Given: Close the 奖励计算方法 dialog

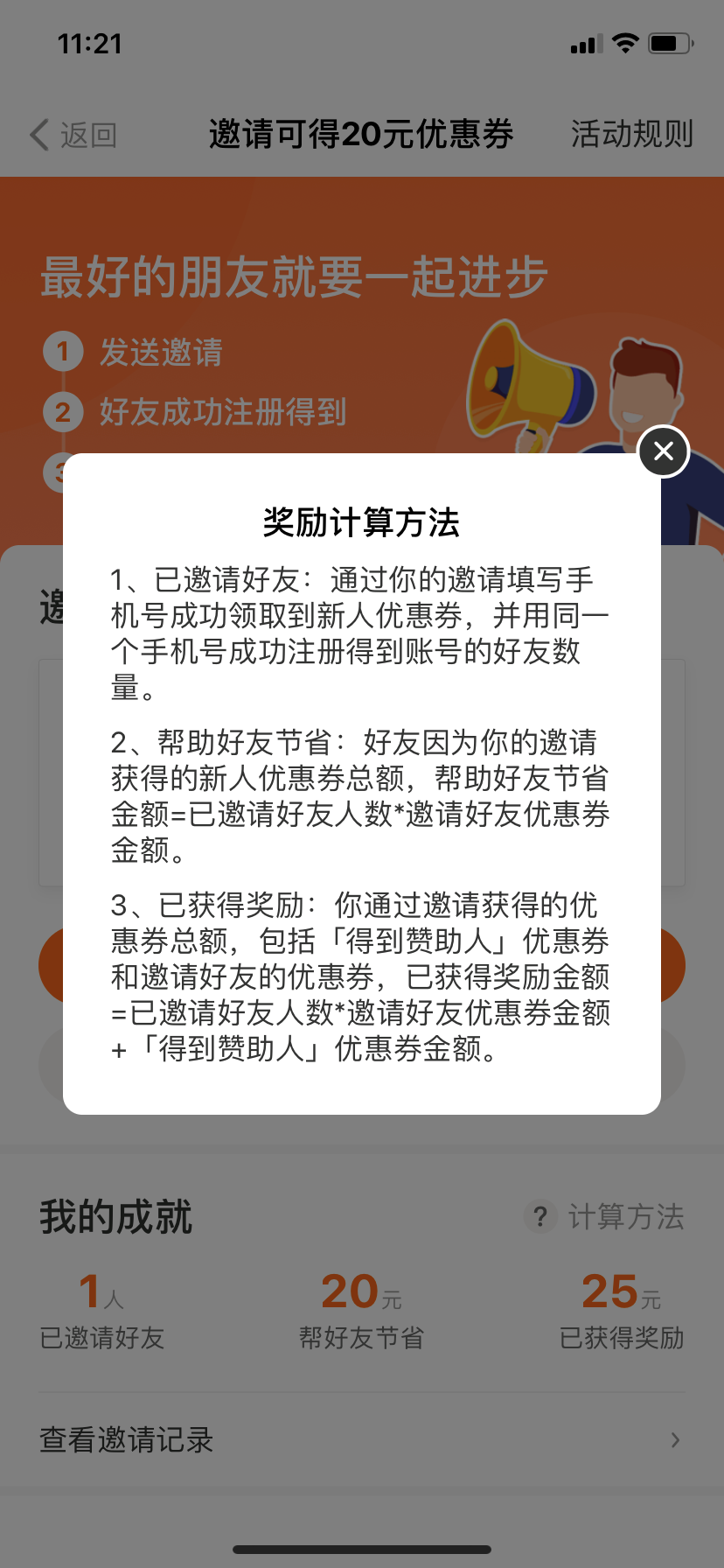Looking at the screenshot, I should [664, 451].
